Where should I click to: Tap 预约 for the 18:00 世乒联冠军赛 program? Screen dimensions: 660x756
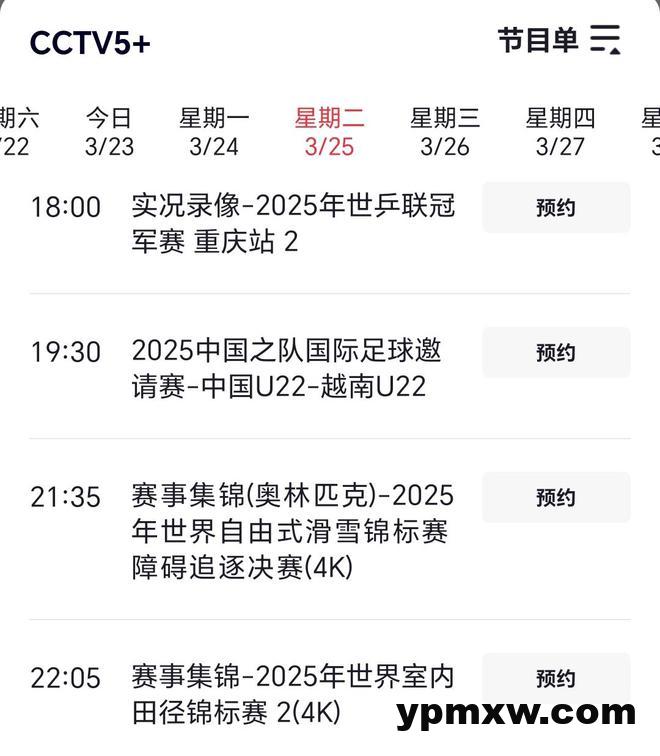pyautogui.click(x=556, y=208)
